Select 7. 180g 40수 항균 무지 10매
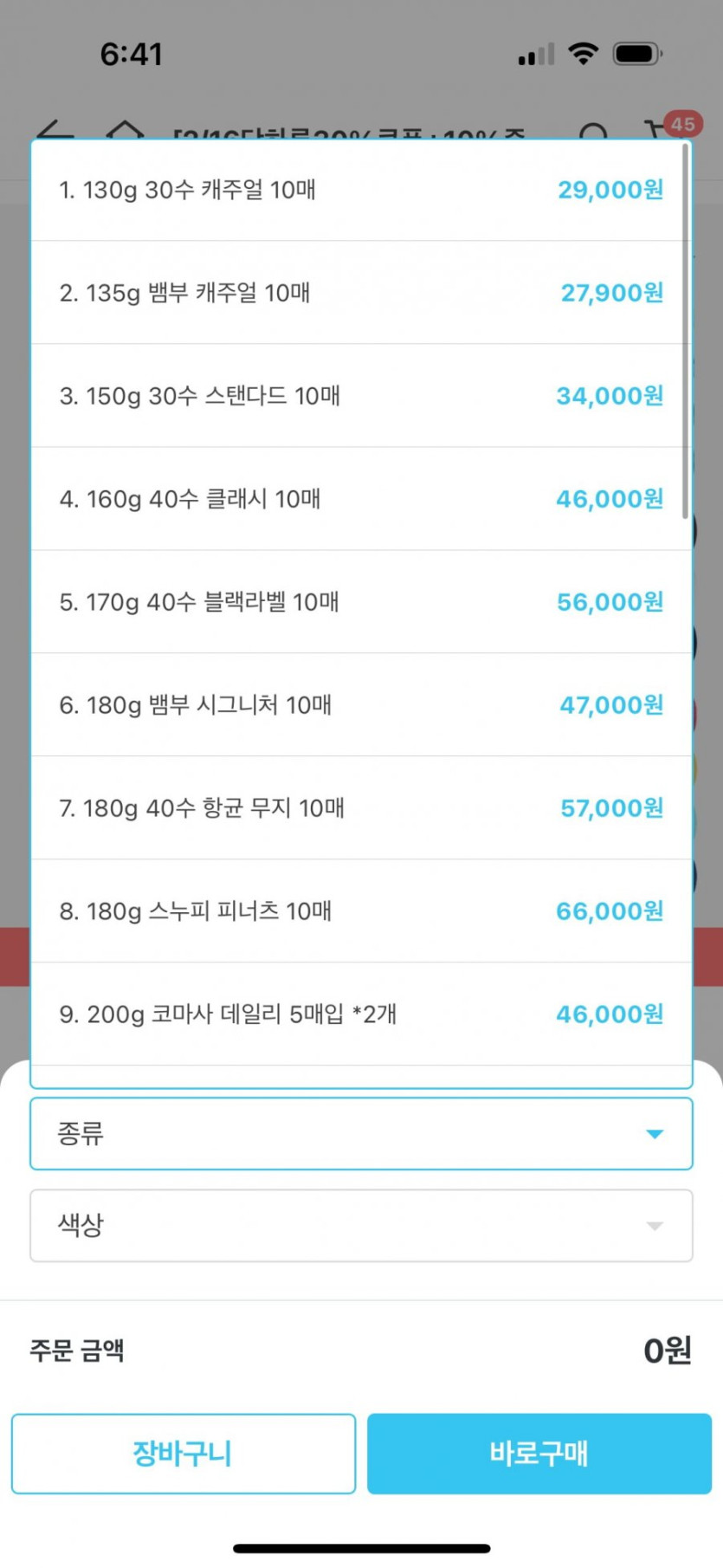Image resolution: width=723 pixels, height=1568 pixels. tap(360, 808)
